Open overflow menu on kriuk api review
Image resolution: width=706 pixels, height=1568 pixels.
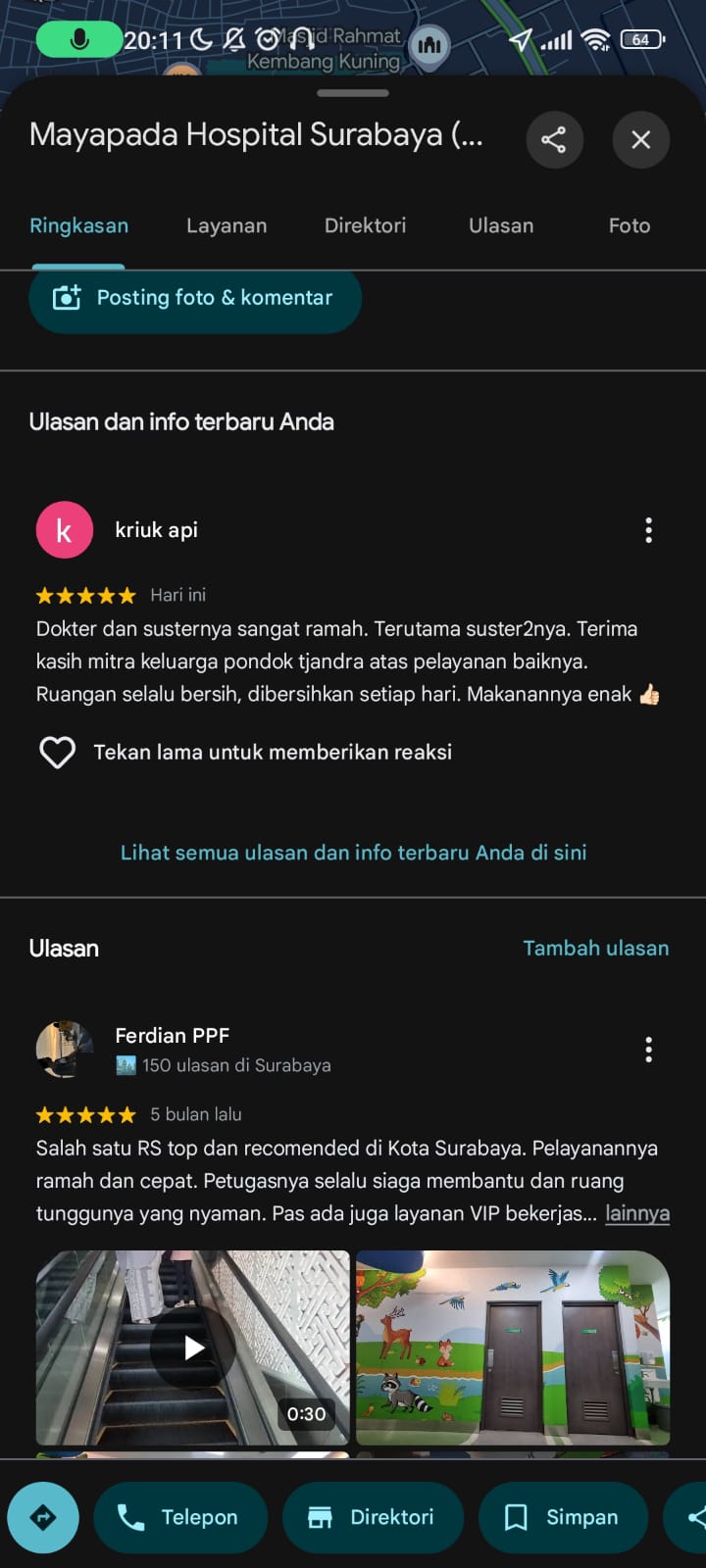pyautogui.click(x=648, y=530)
